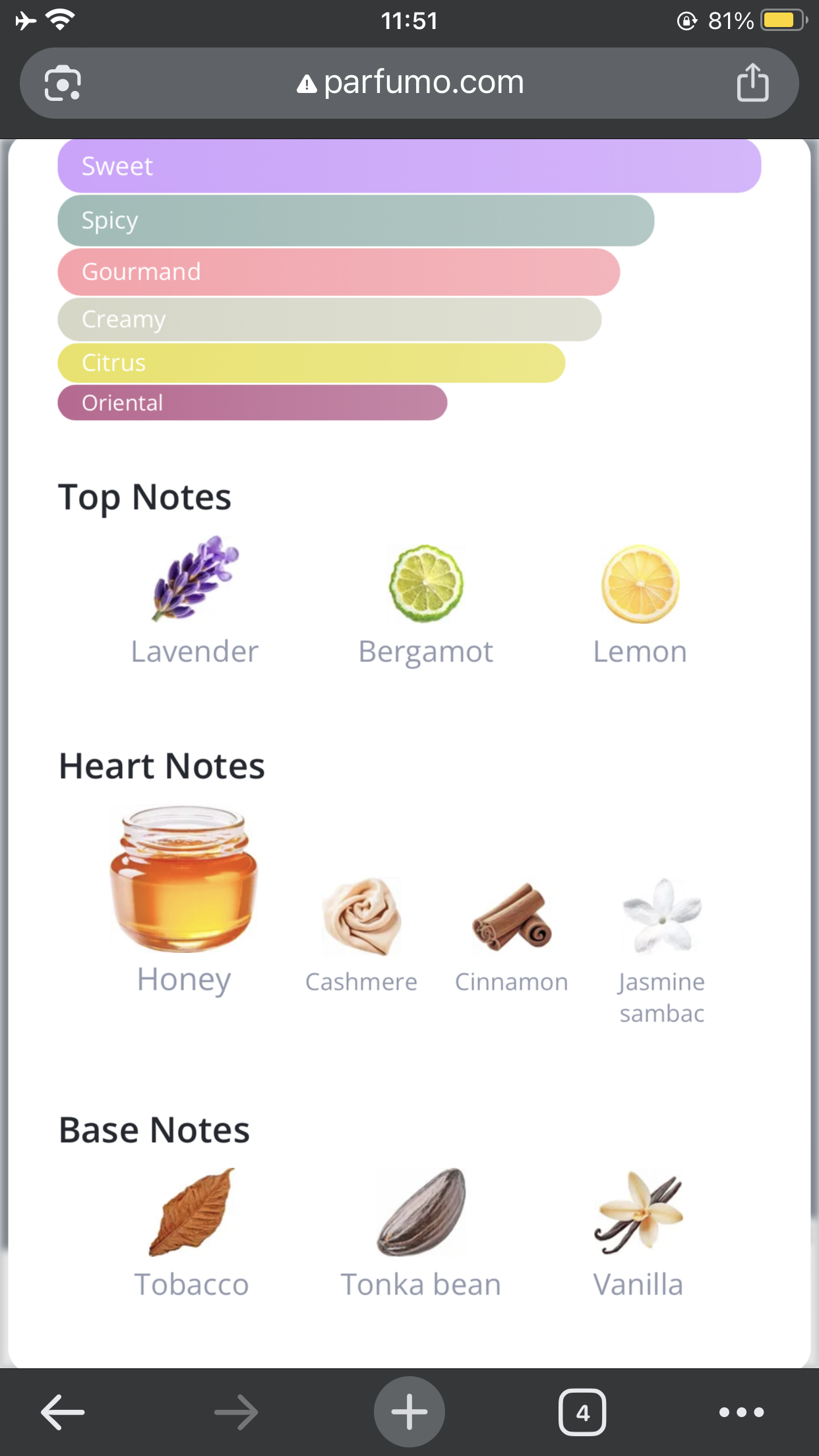Open a new browser tab

click(409, 1412)
